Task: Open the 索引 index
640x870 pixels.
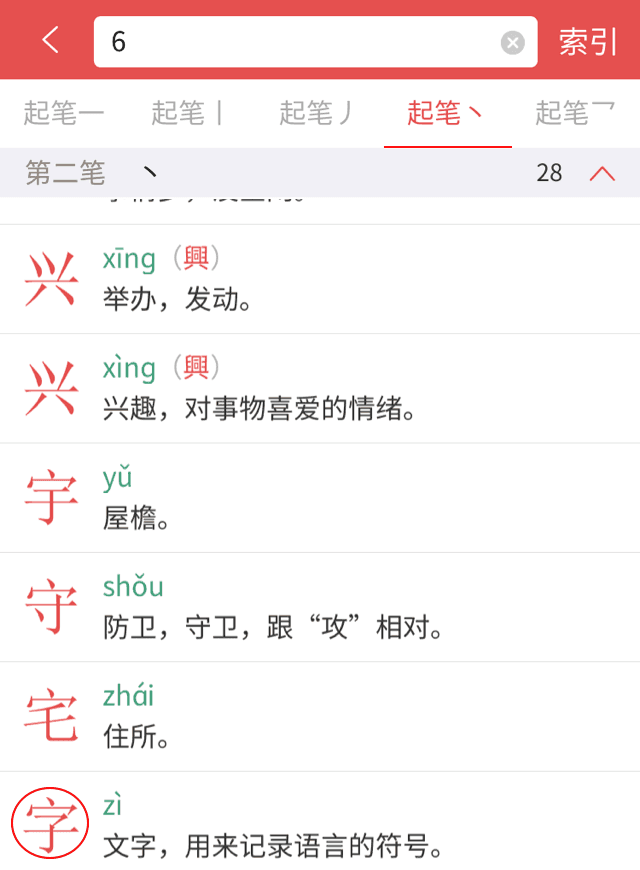Action: 588,42
